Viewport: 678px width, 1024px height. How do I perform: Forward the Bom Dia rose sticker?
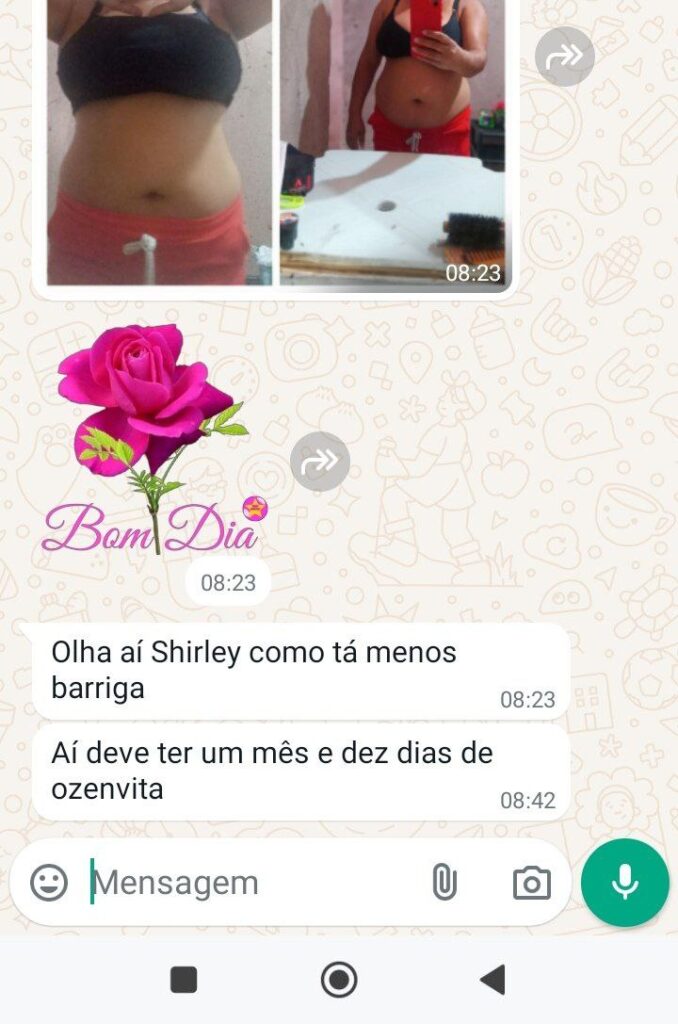320,461
